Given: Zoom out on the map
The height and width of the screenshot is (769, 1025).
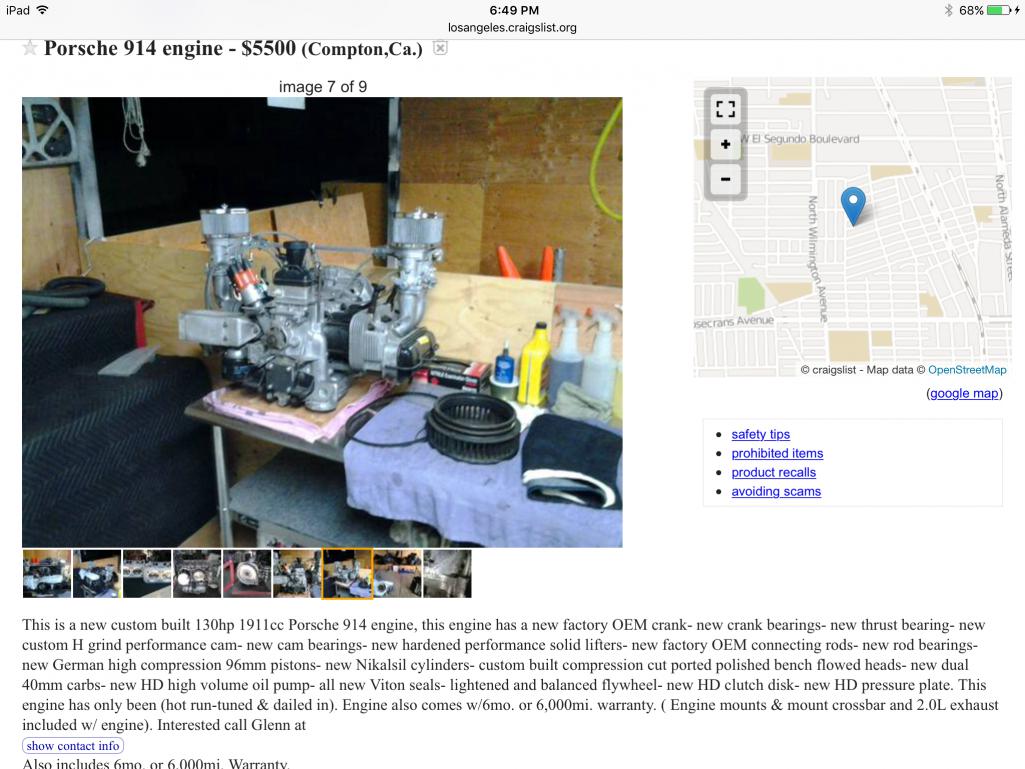Looking at the screenshot, I should 725,180.
